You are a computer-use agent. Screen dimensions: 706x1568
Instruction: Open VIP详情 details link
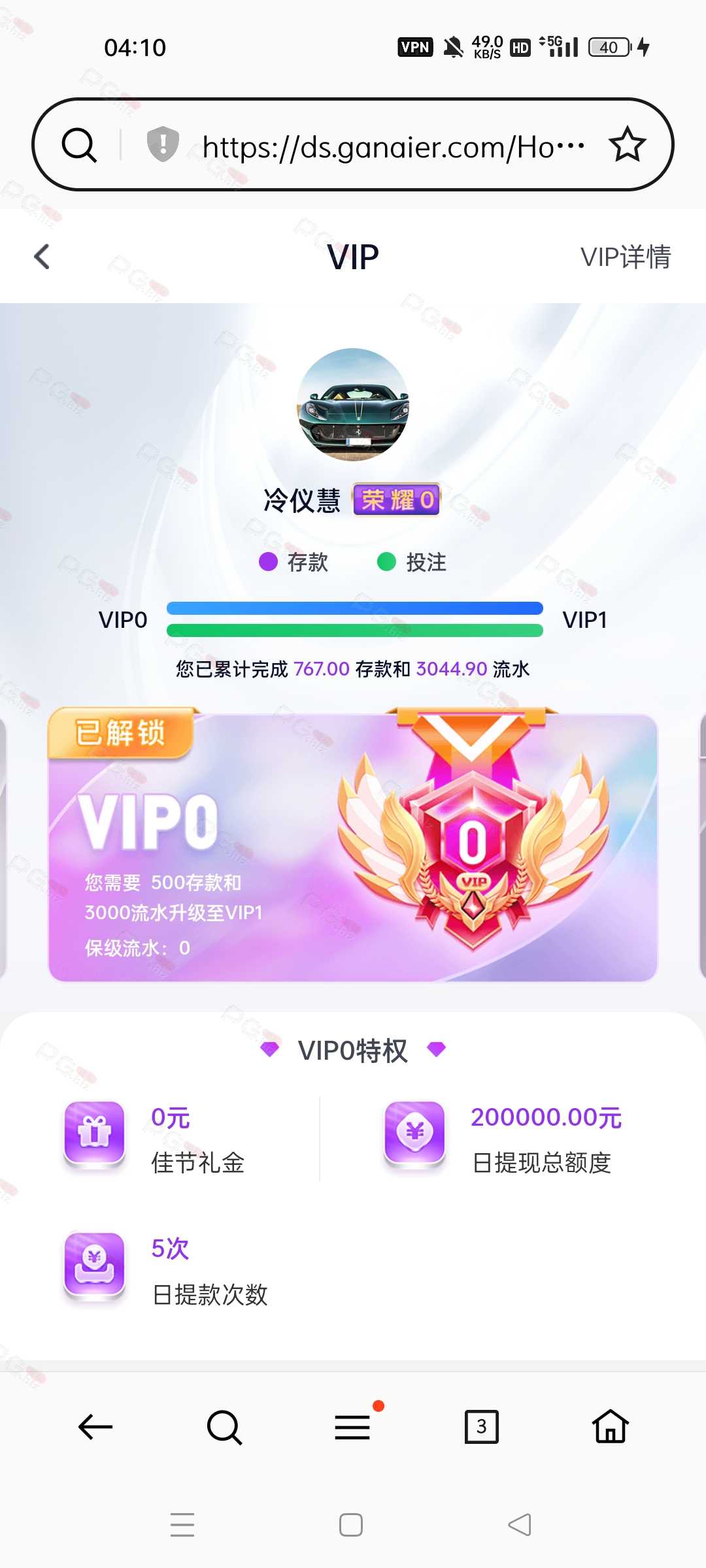coord(625,257)
